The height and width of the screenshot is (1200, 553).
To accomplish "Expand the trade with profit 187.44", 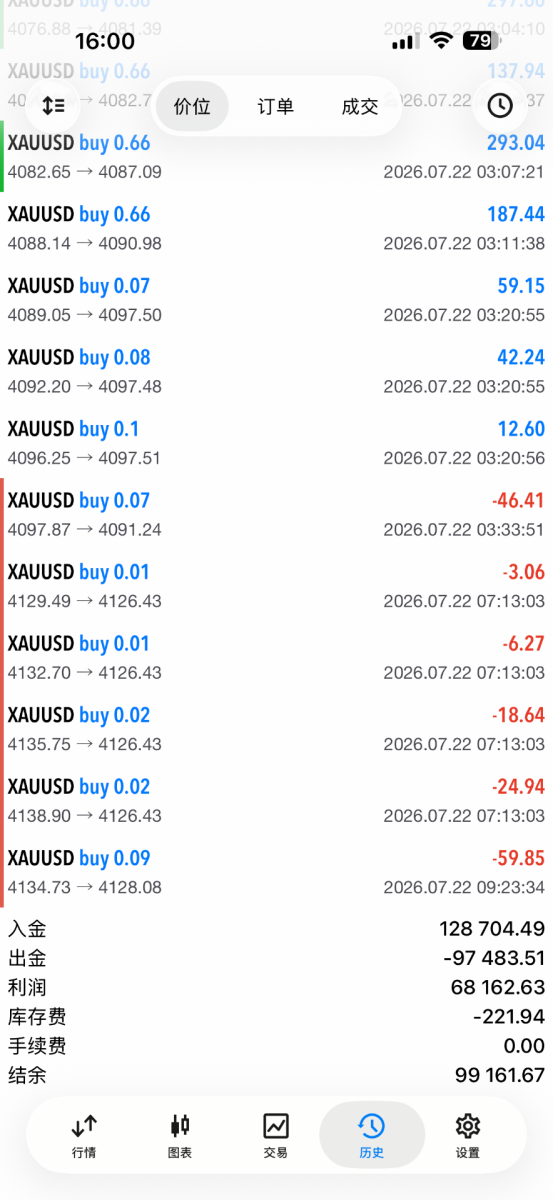I will tap(276, 229).
